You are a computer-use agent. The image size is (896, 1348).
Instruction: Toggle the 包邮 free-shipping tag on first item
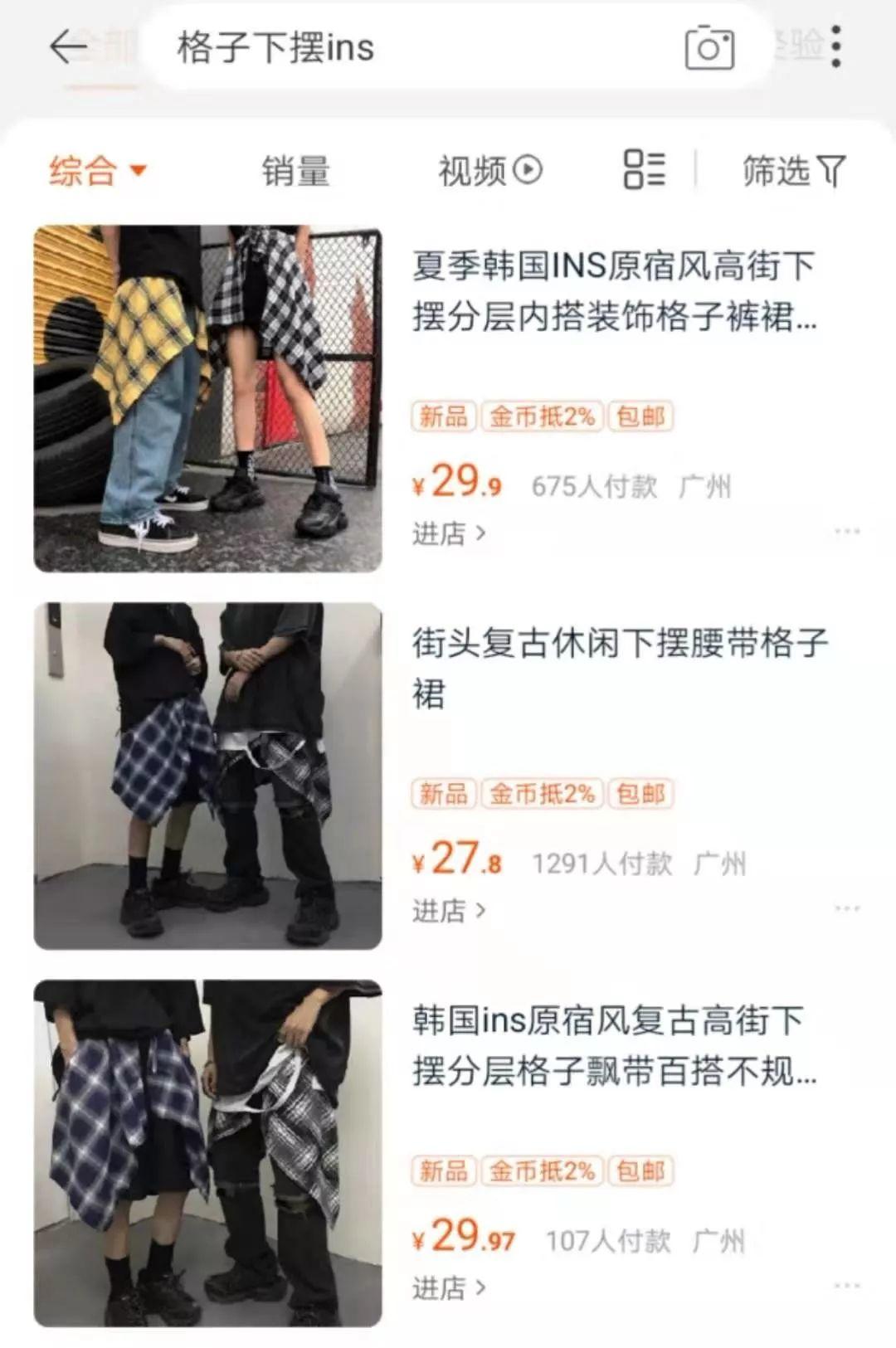(x=640, y=416)
